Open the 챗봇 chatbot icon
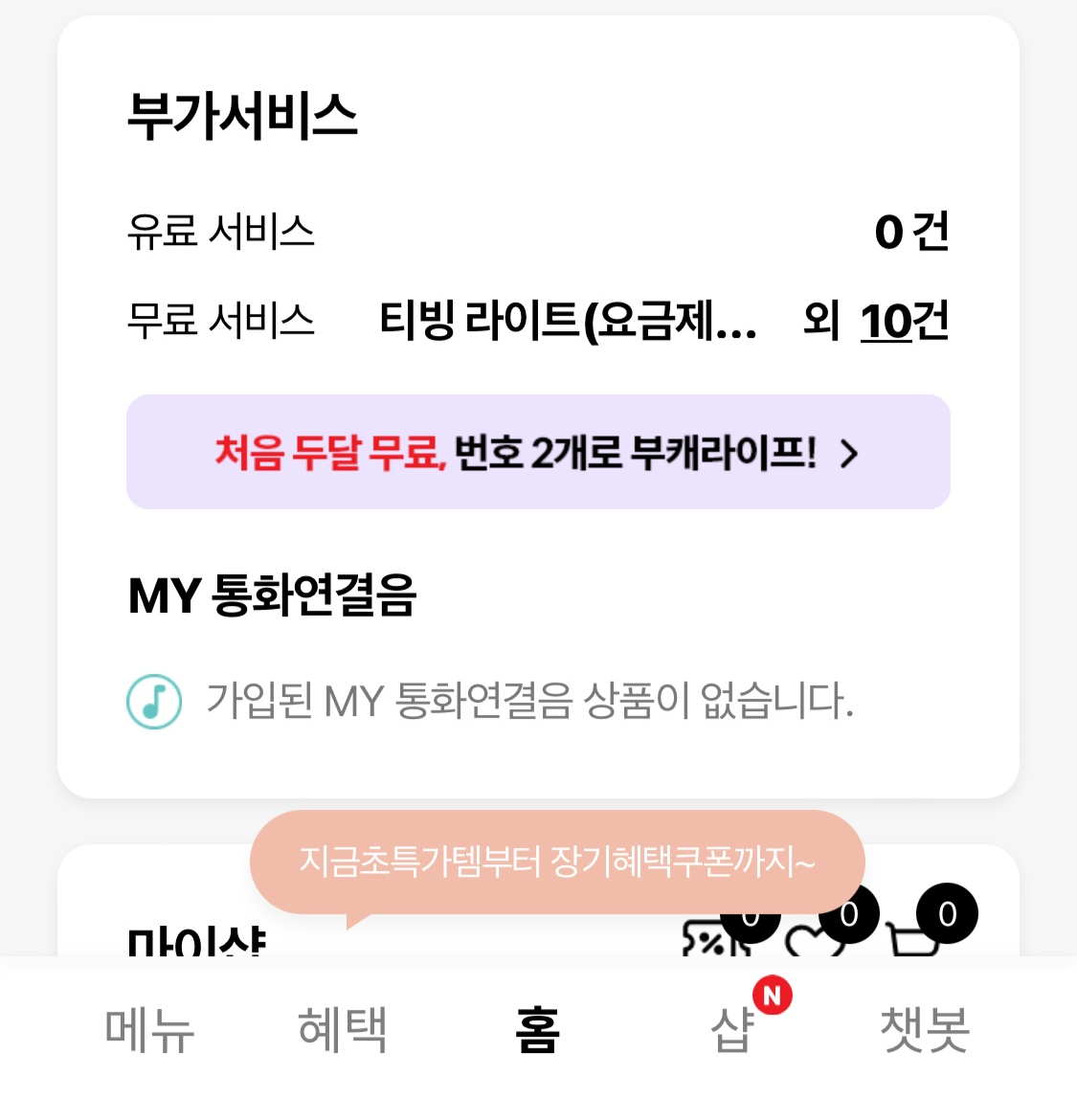 click(923, 1031)
